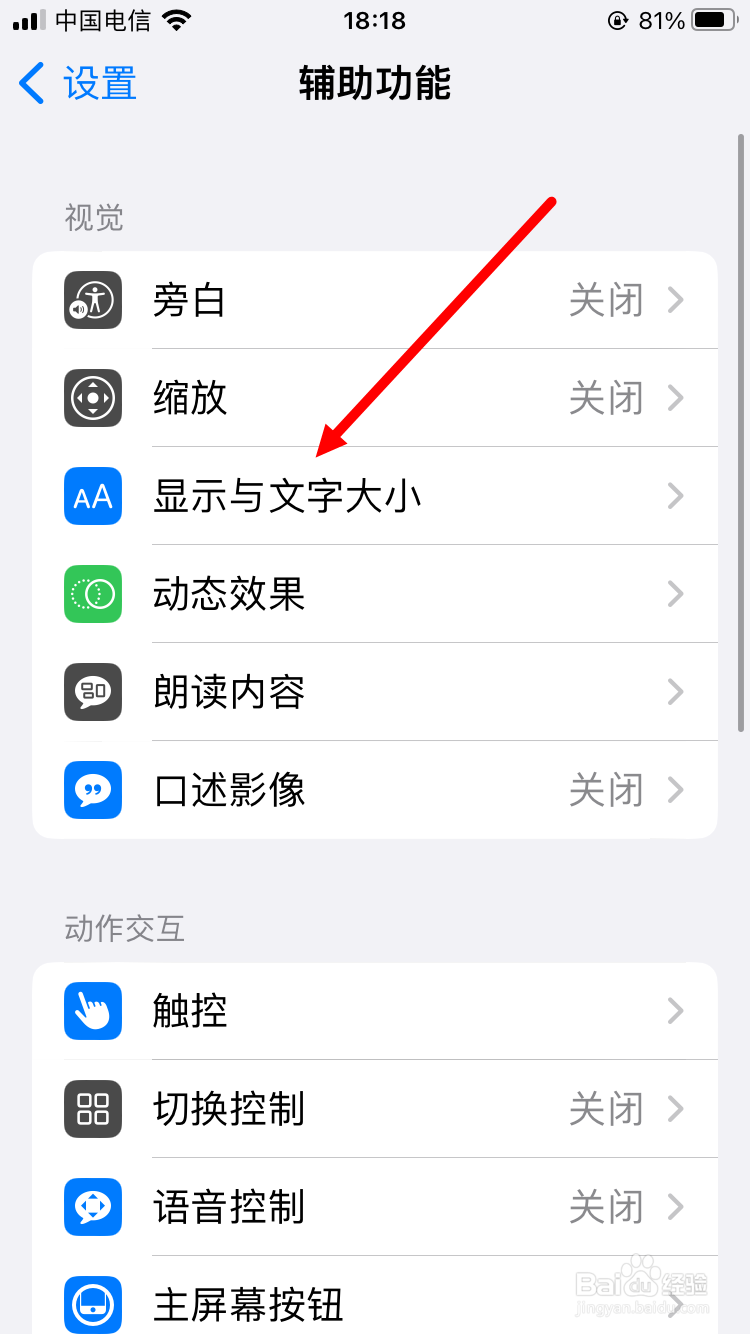This screenshot has width=750, height=1334.
Task: Tap the Zoom (缩放) circular icon
Action: [x=92, y=397]
